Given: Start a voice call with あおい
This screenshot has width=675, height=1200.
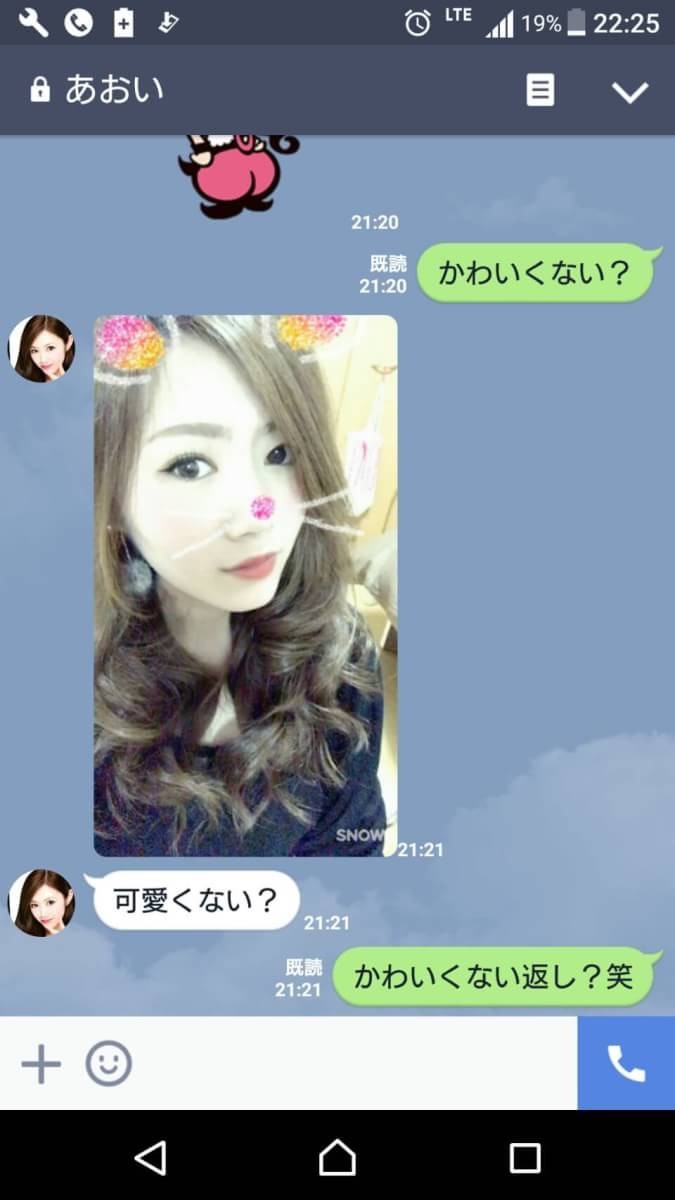Looking at the screenshot, I should 626,1064.
